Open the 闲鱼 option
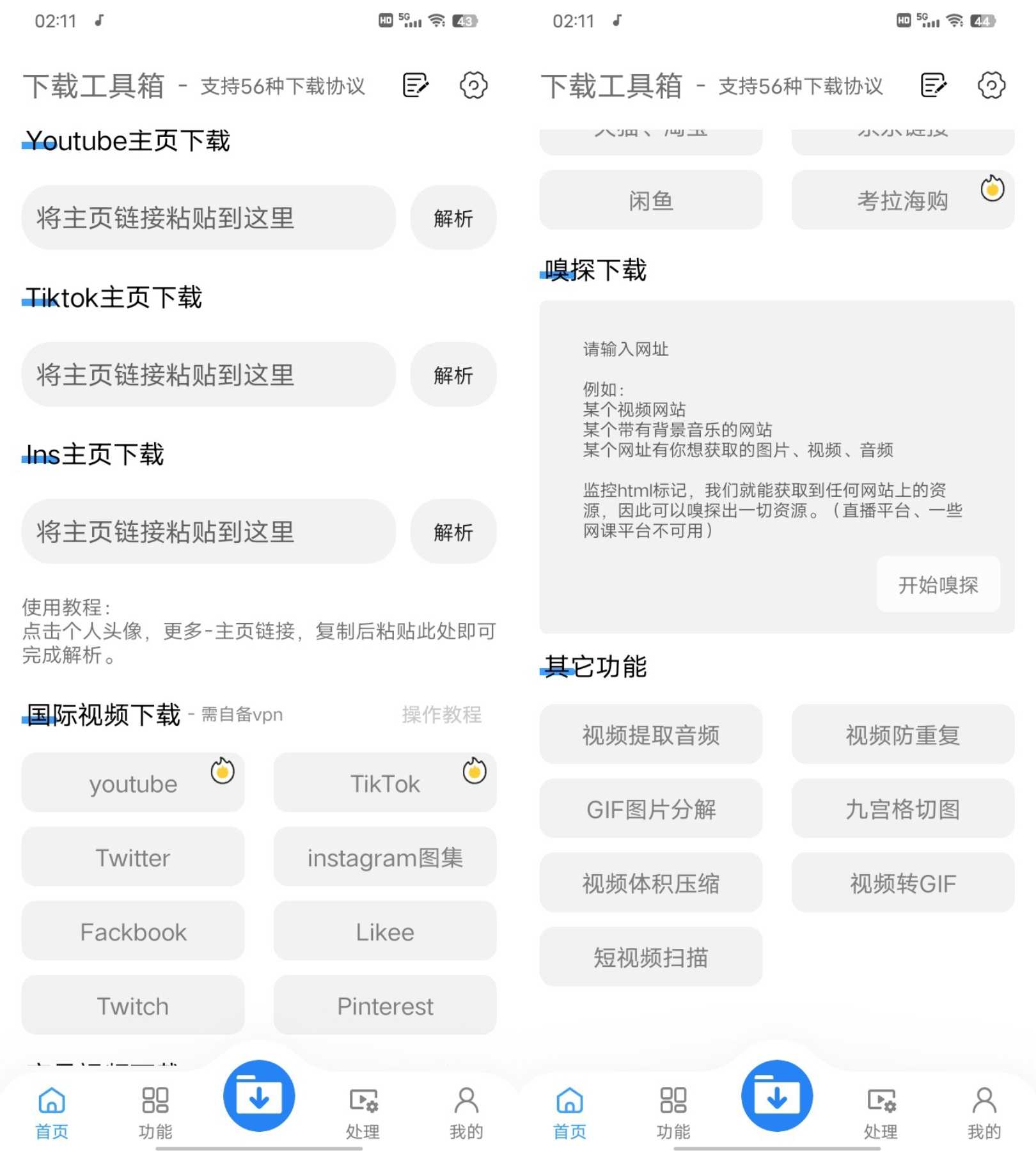The image size is (1036, 1151). (651, 201)
